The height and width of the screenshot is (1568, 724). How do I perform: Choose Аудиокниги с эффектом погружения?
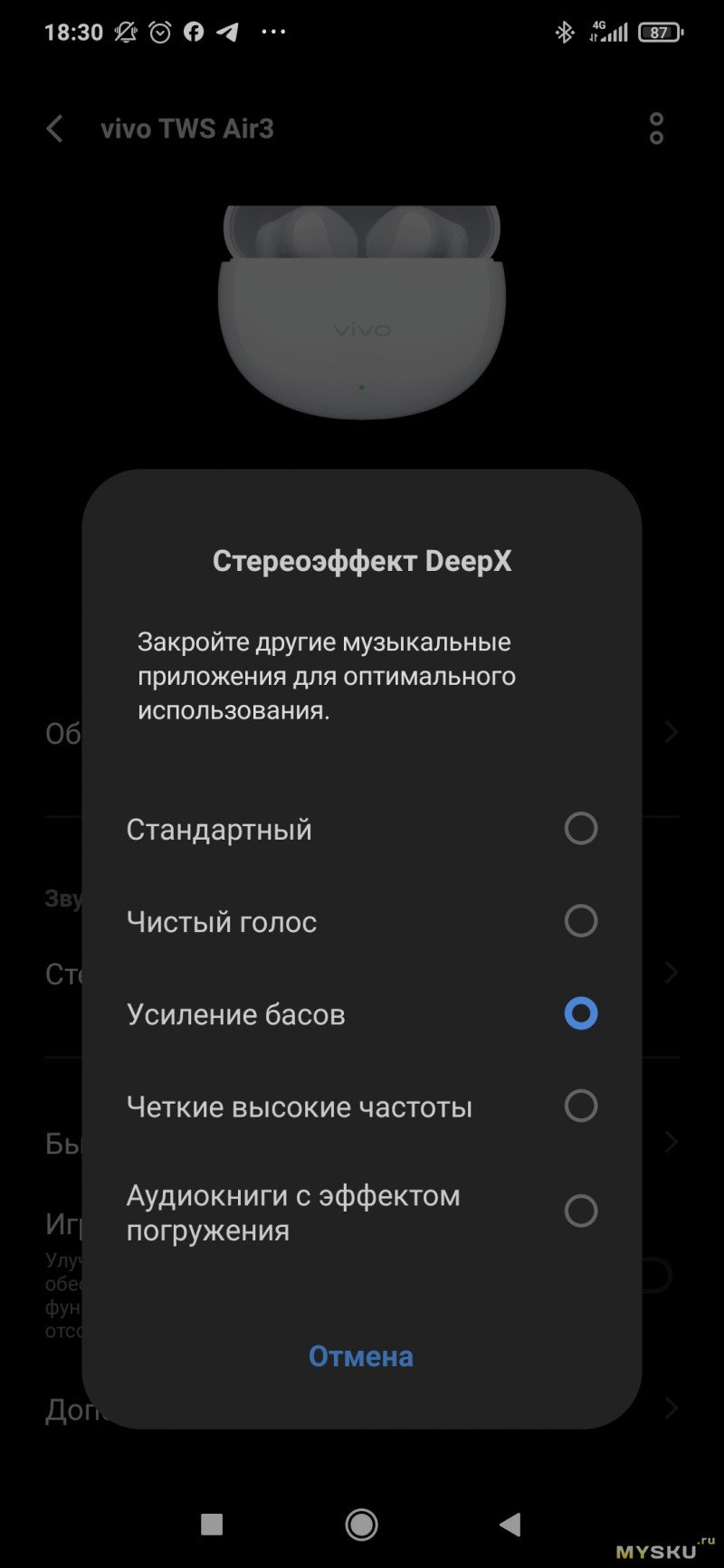click(580, 1211)
